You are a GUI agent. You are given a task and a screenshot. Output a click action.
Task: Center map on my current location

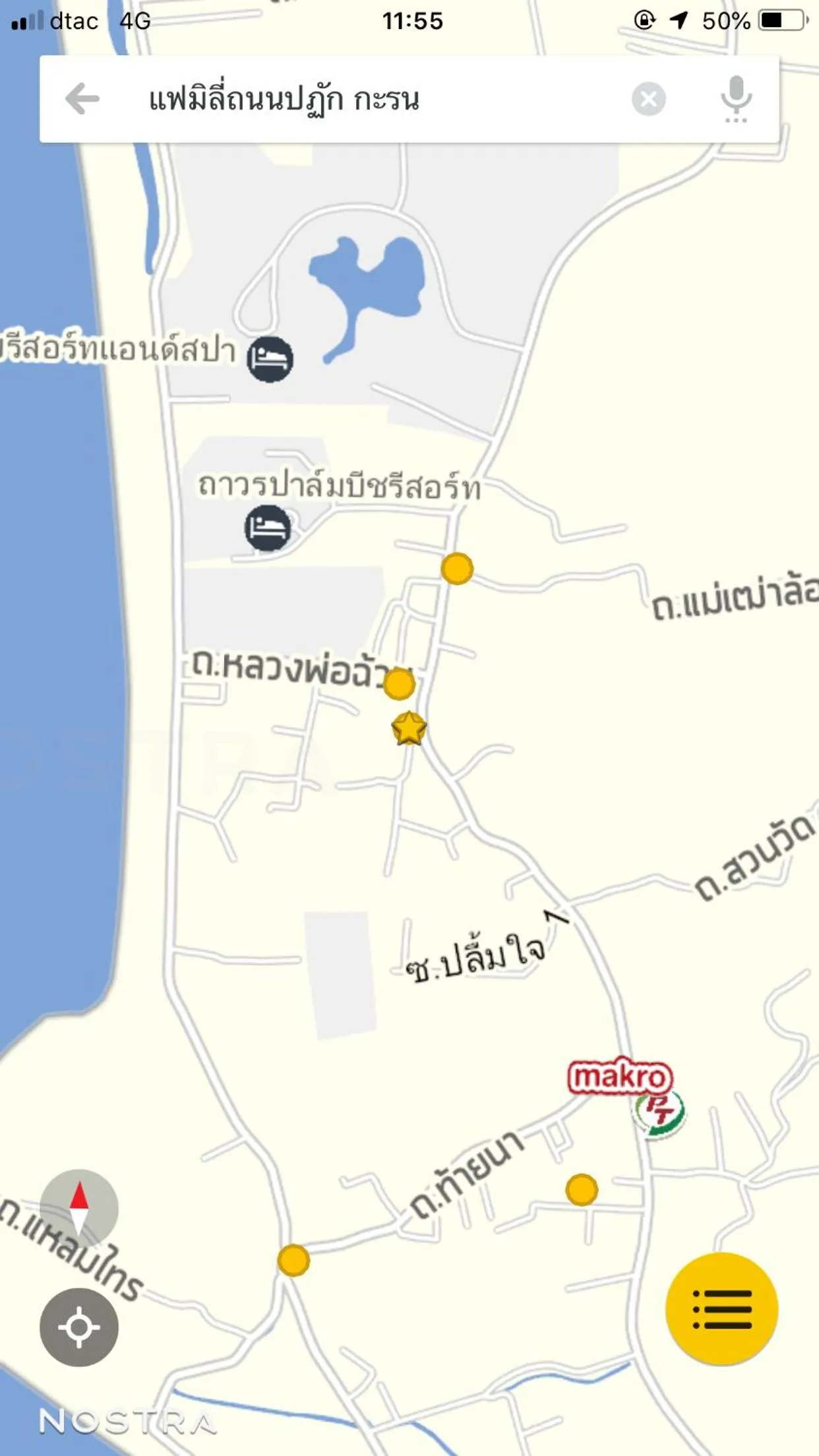click(x=79, y=1327)
